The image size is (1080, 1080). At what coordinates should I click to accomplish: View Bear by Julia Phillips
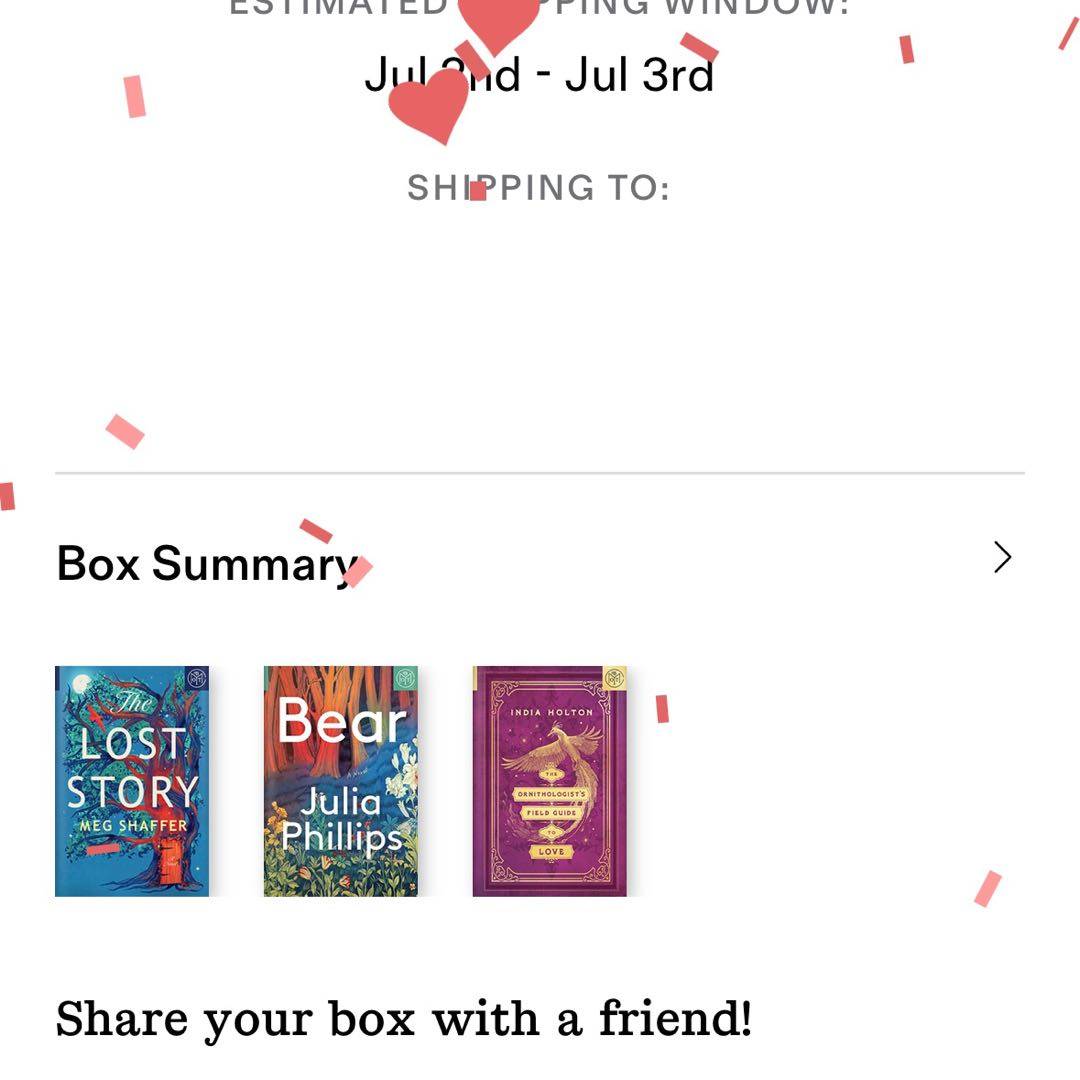(341, 781)
